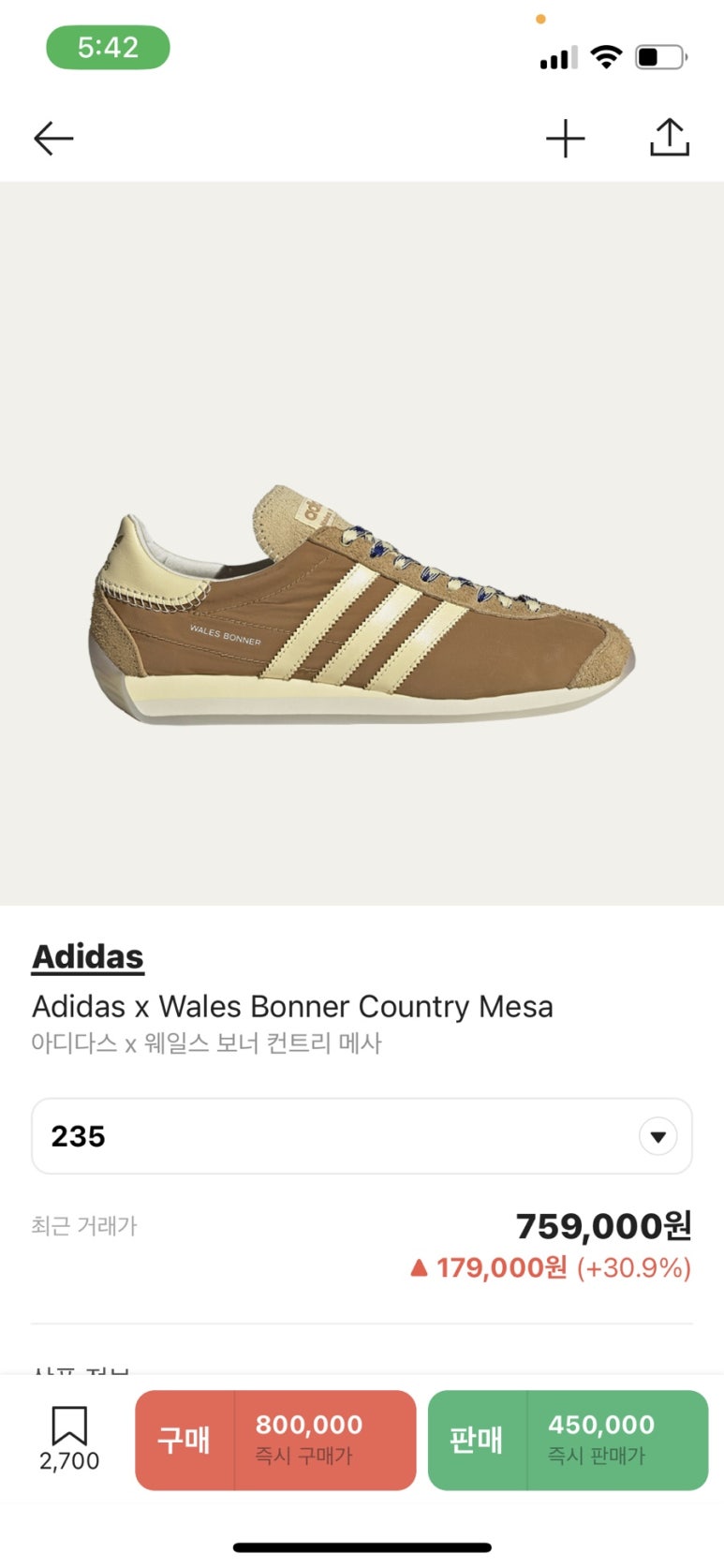Screen dimensions: 724x1568
Task: Tap the plus icon in the top bar
Action: click(566, 139)
